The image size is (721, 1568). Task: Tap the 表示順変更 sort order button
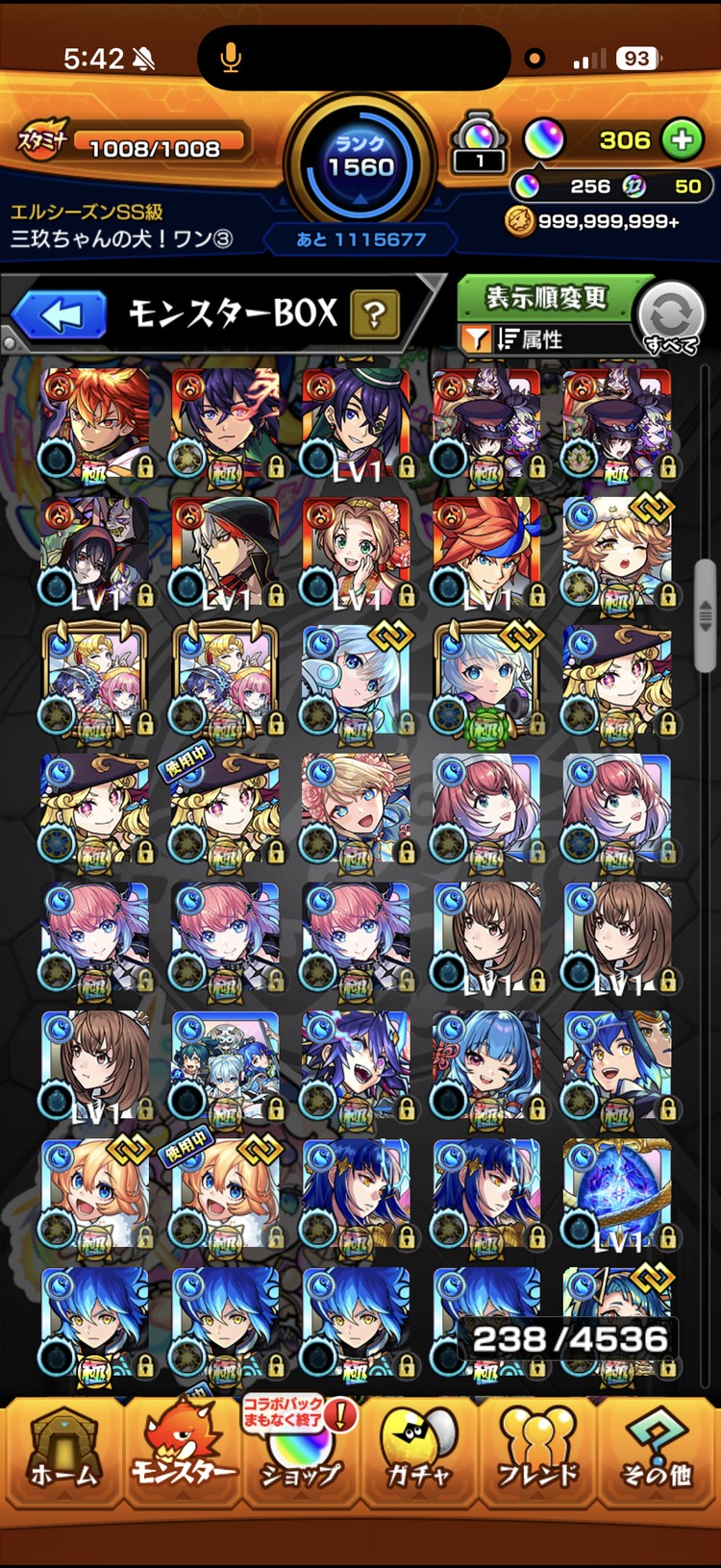coord(545,298)
